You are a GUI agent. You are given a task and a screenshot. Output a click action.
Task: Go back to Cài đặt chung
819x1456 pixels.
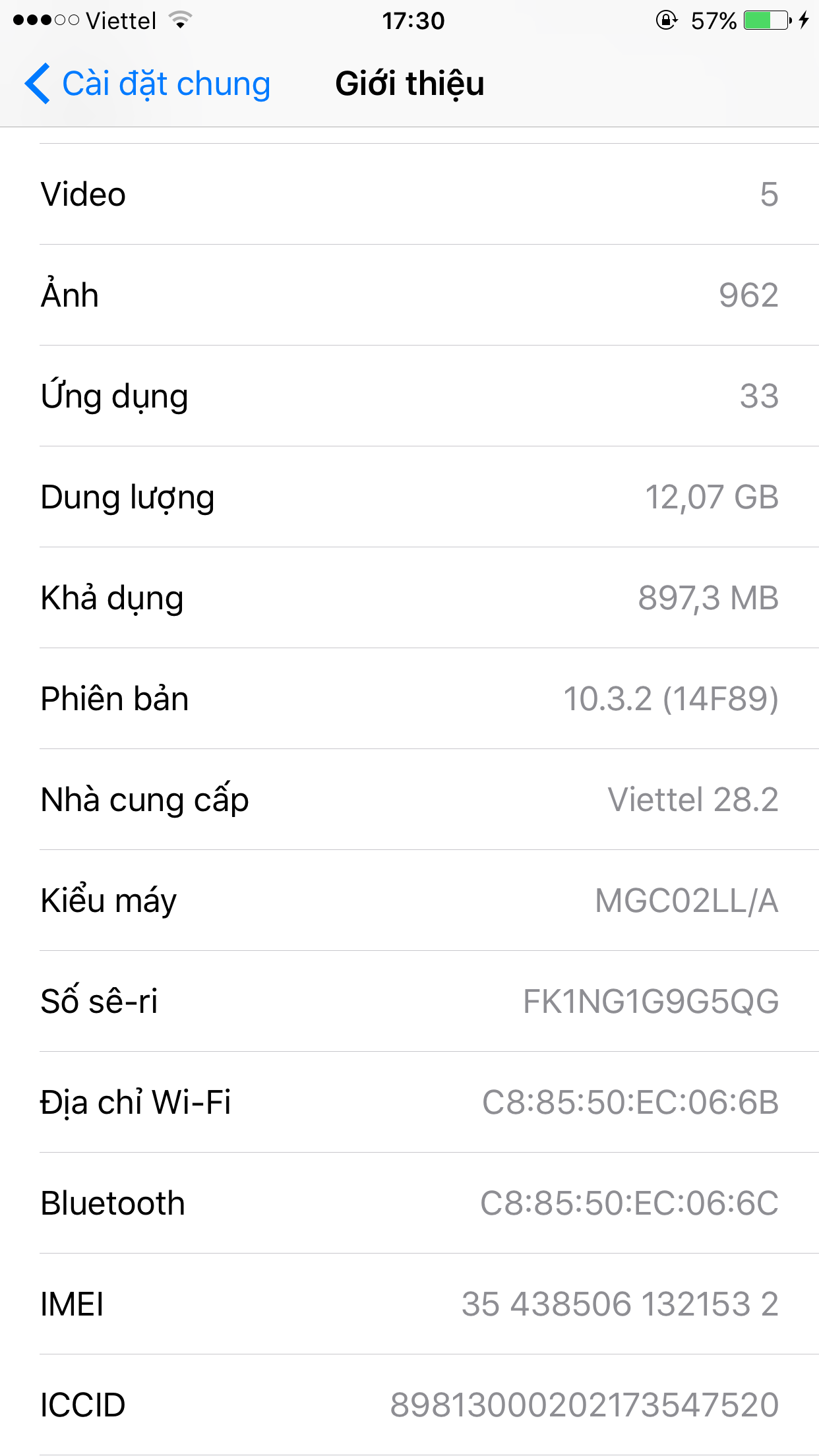(x=148, y=84)
